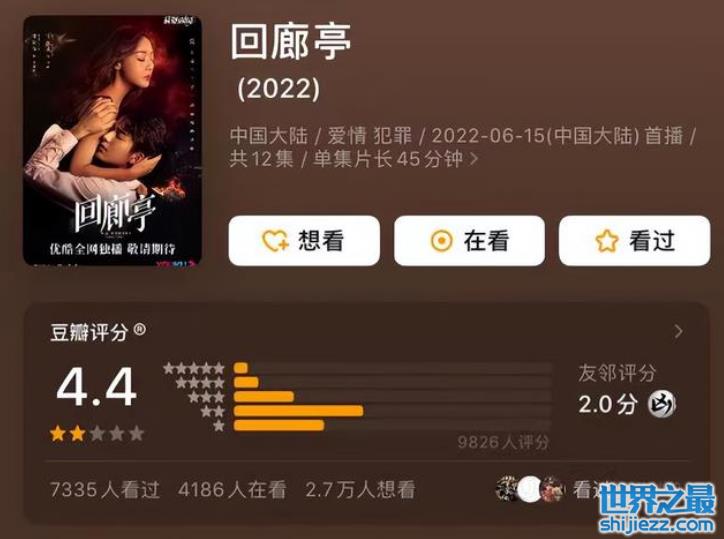Mark the show as 看过
This screenshot has width=724, height=539.
[634, 241]
